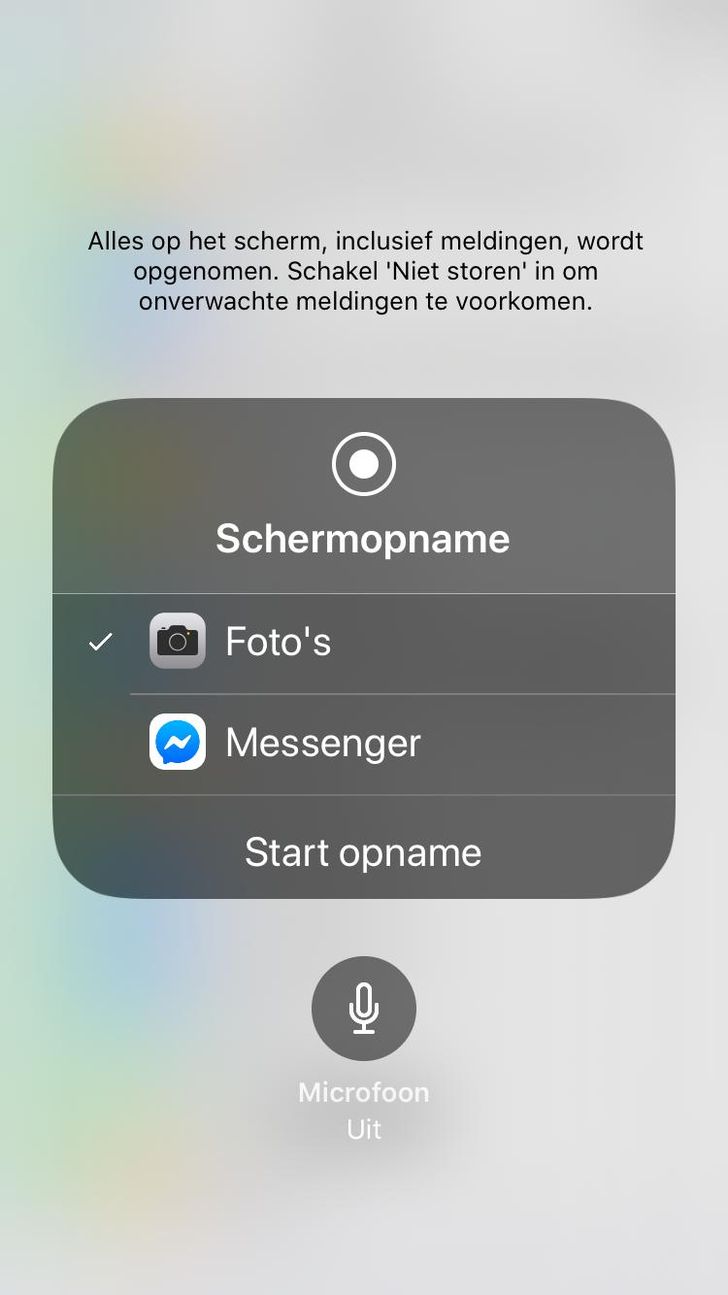728x1295 pixels.
Task: Select Foto's as recording destination
Action: 363,642
